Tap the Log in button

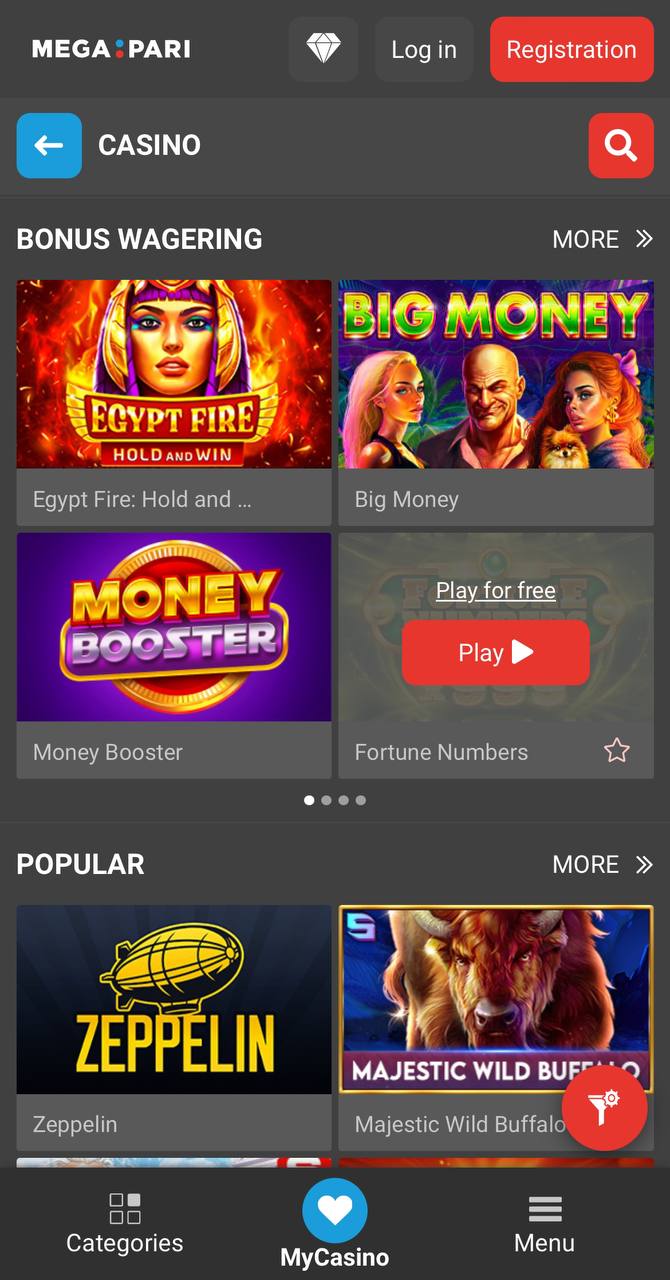click(424, 49)
